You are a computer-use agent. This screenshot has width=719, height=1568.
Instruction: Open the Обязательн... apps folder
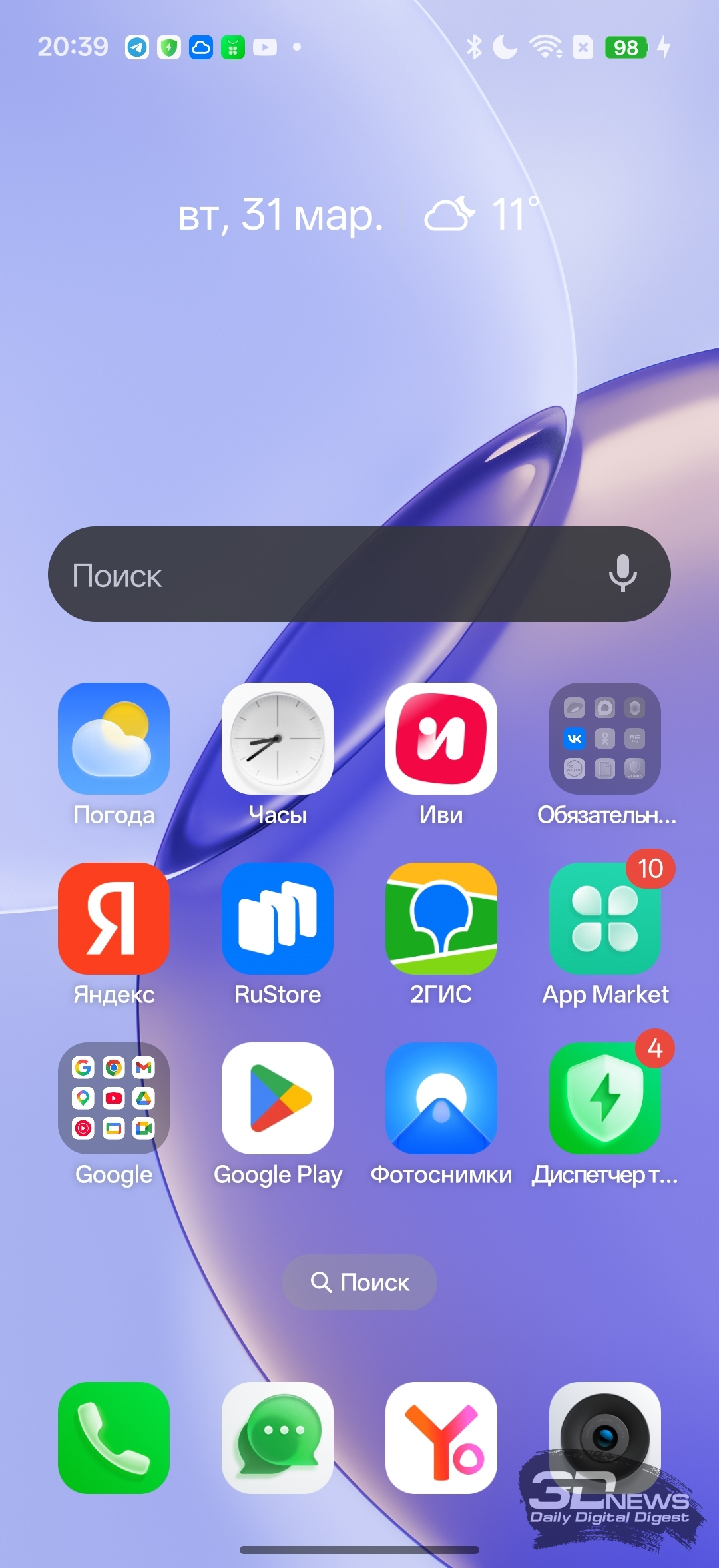click(x=605, y=739)
